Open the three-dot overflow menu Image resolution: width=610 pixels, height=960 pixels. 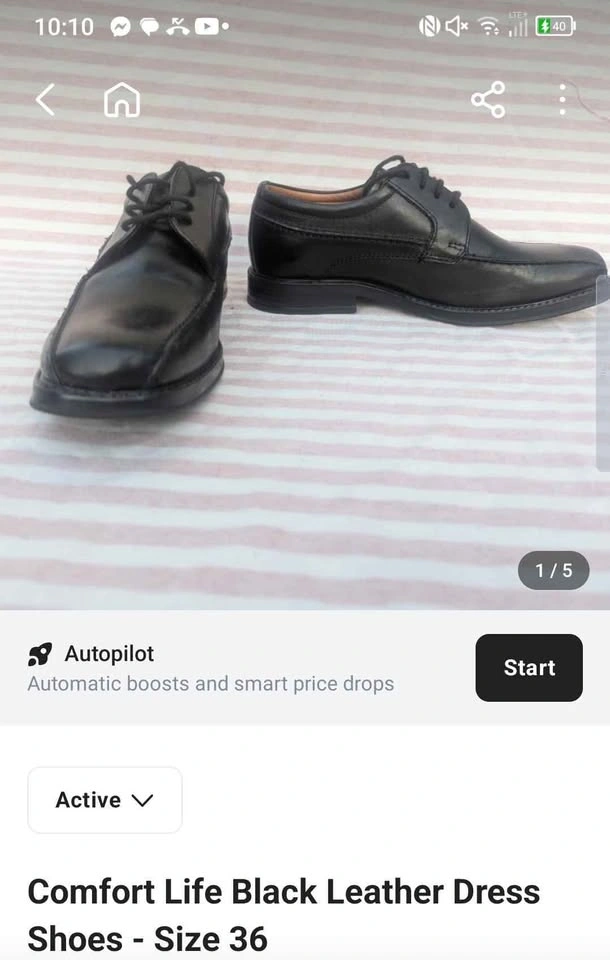click(563, 99)
